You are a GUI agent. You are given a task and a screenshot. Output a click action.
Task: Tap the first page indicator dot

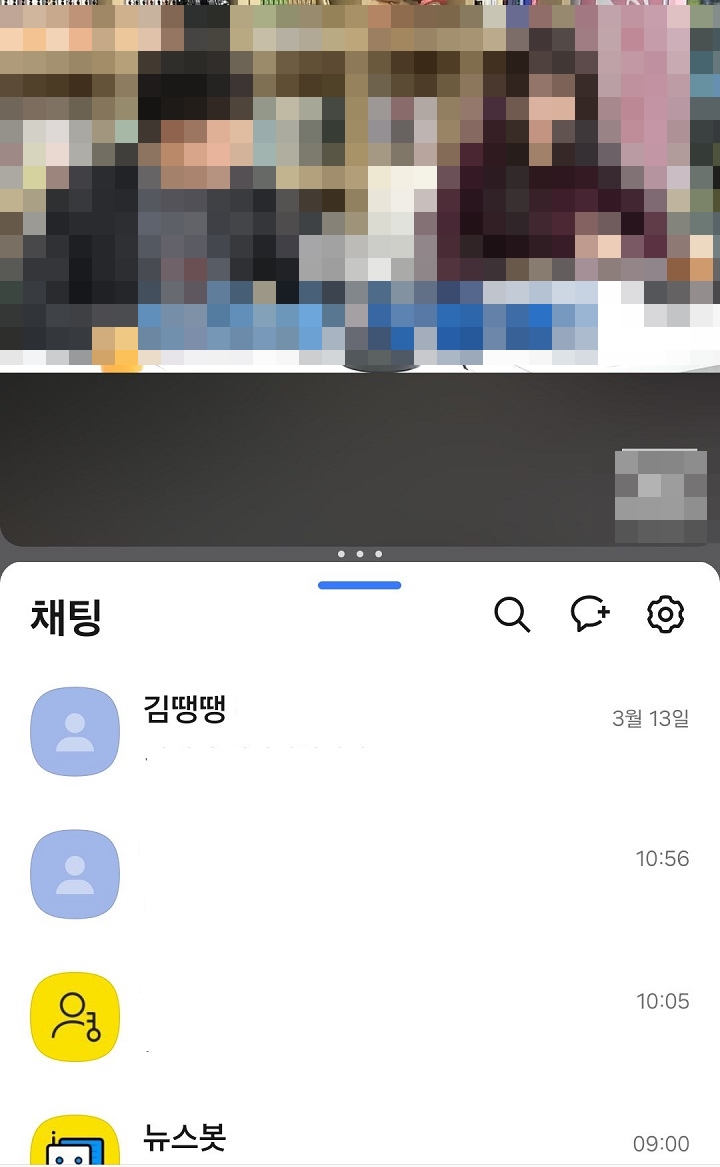coord(343,553)
